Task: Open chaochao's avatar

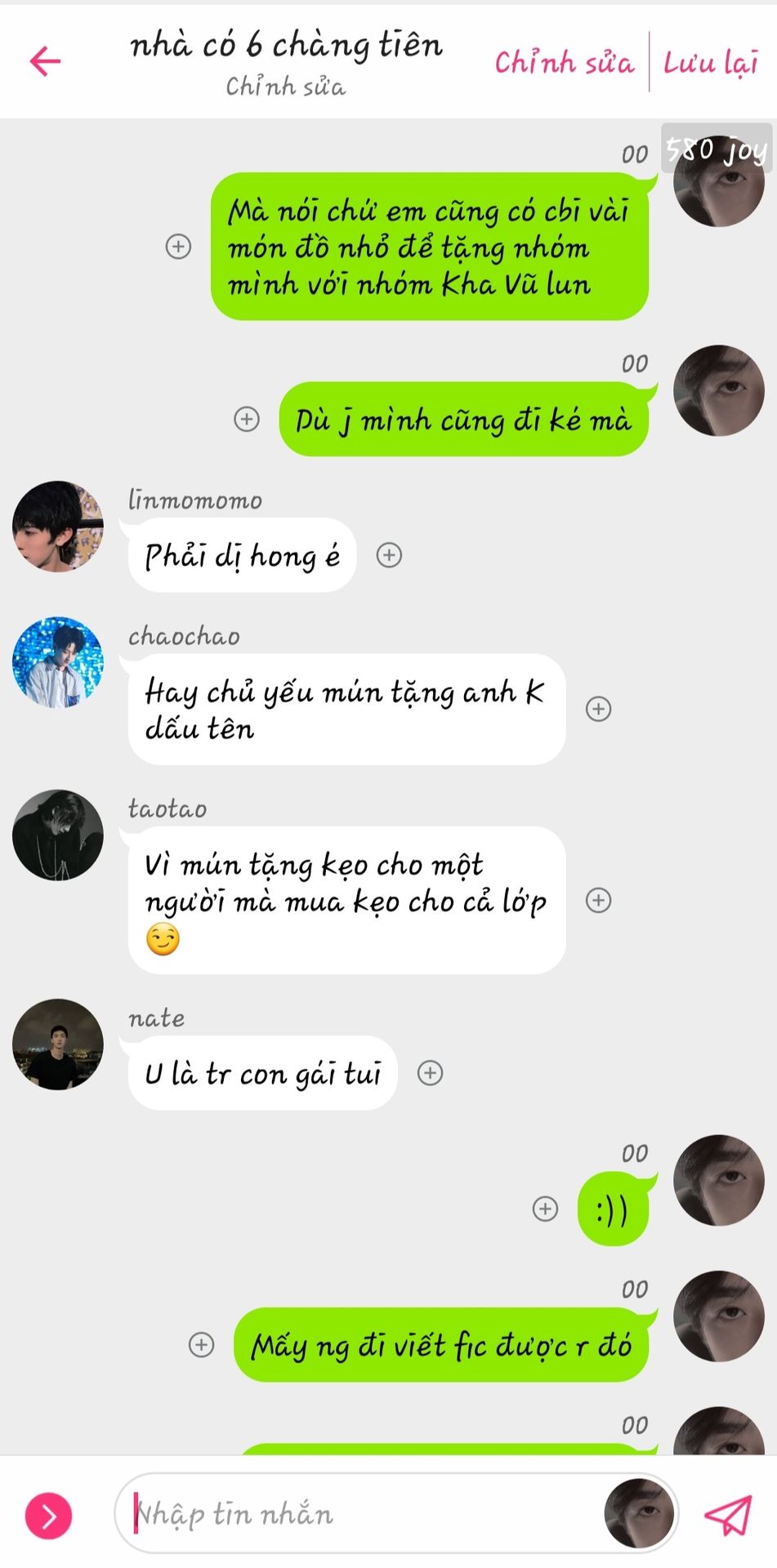Action: [58, 662]
